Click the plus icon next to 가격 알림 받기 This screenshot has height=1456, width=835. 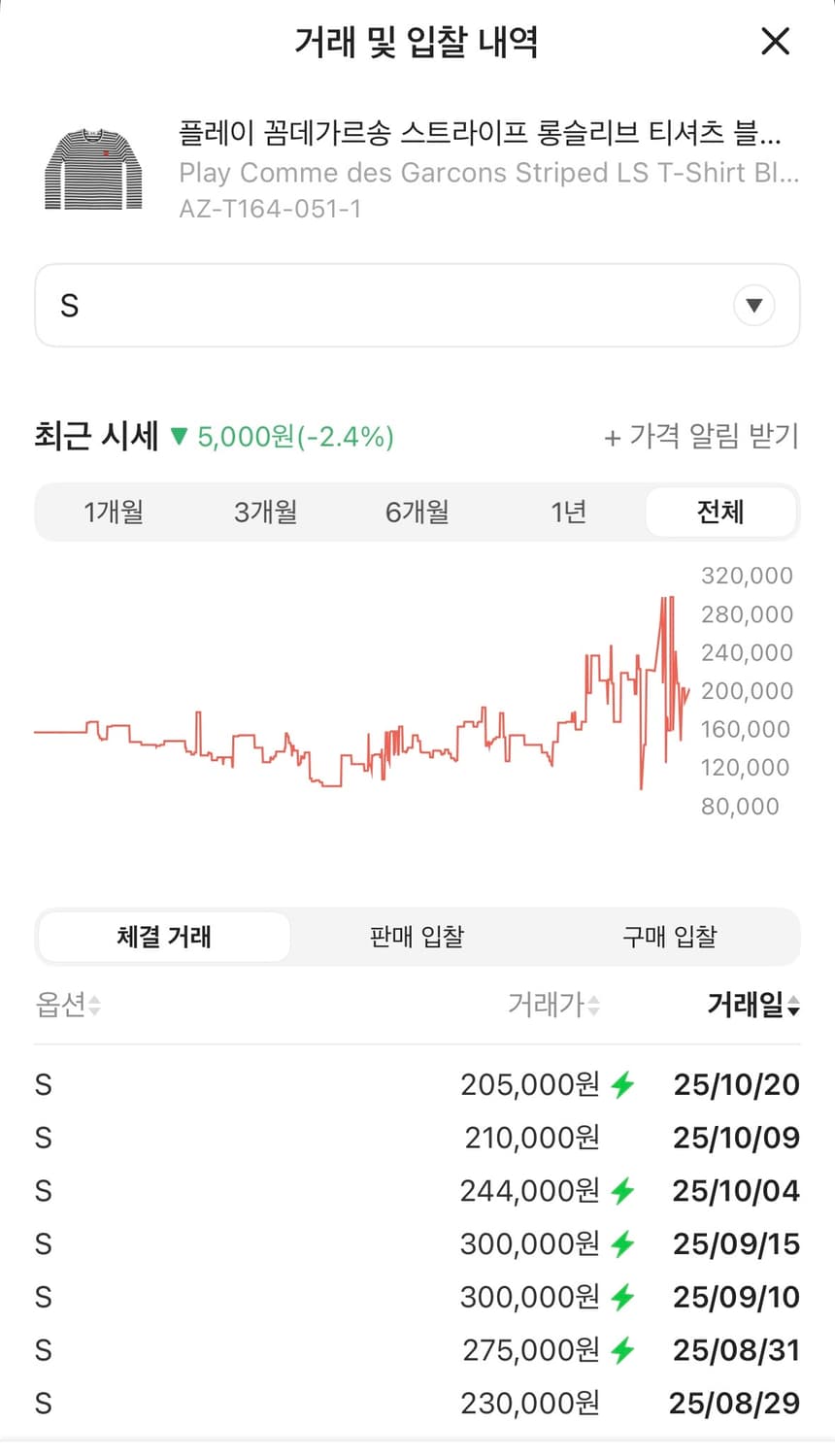point(612,439)
